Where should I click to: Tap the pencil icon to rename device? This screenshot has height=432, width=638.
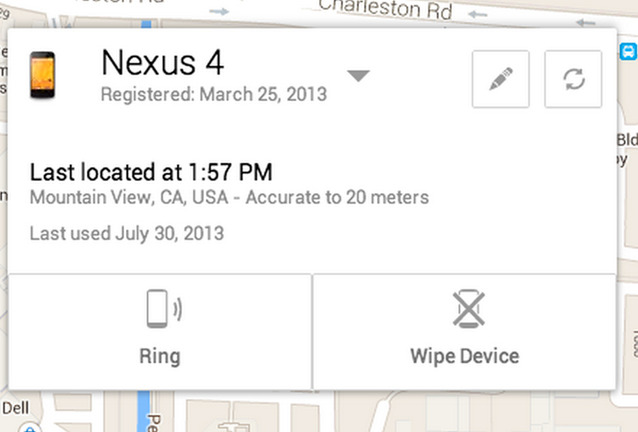[x=500, y=79]
